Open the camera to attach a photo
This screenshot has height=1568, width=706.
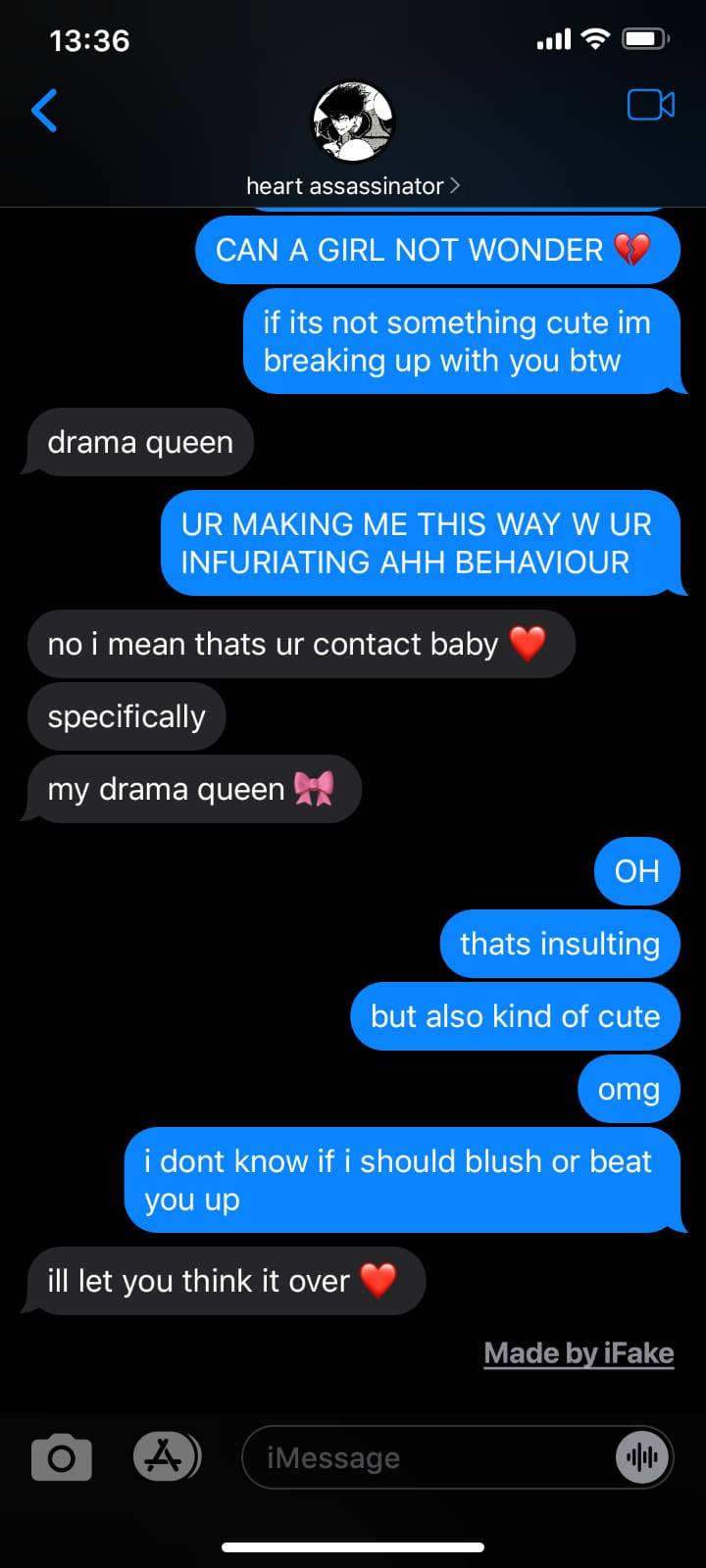coord(62,1458)
